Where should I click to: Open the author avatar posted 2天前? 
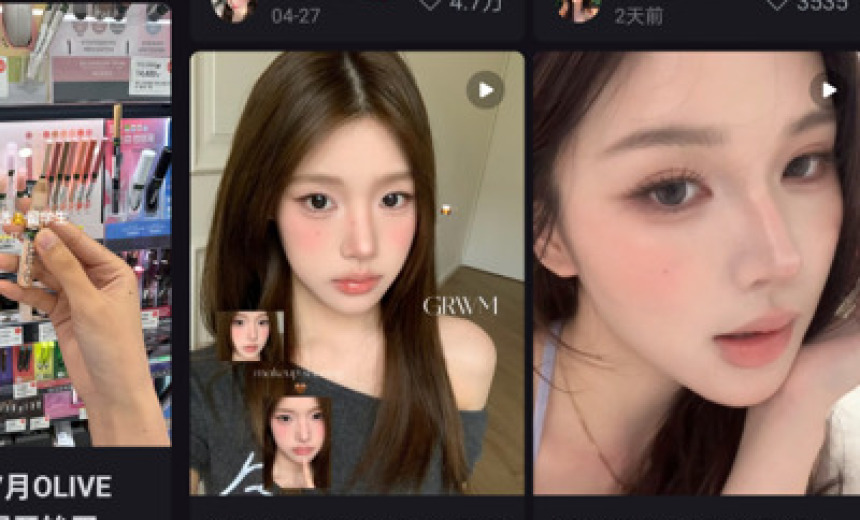pos(579,8)
